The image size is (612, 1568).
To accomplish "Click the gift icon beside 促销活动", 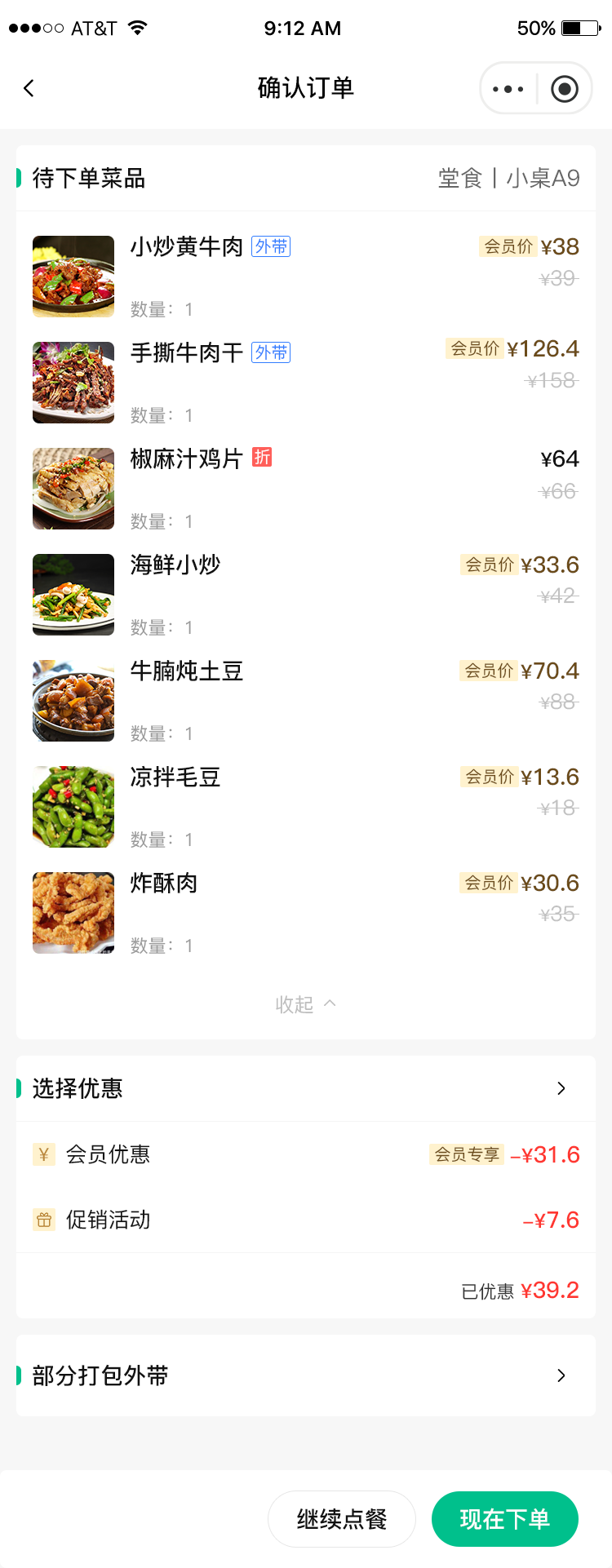I will coord(43,1220).
